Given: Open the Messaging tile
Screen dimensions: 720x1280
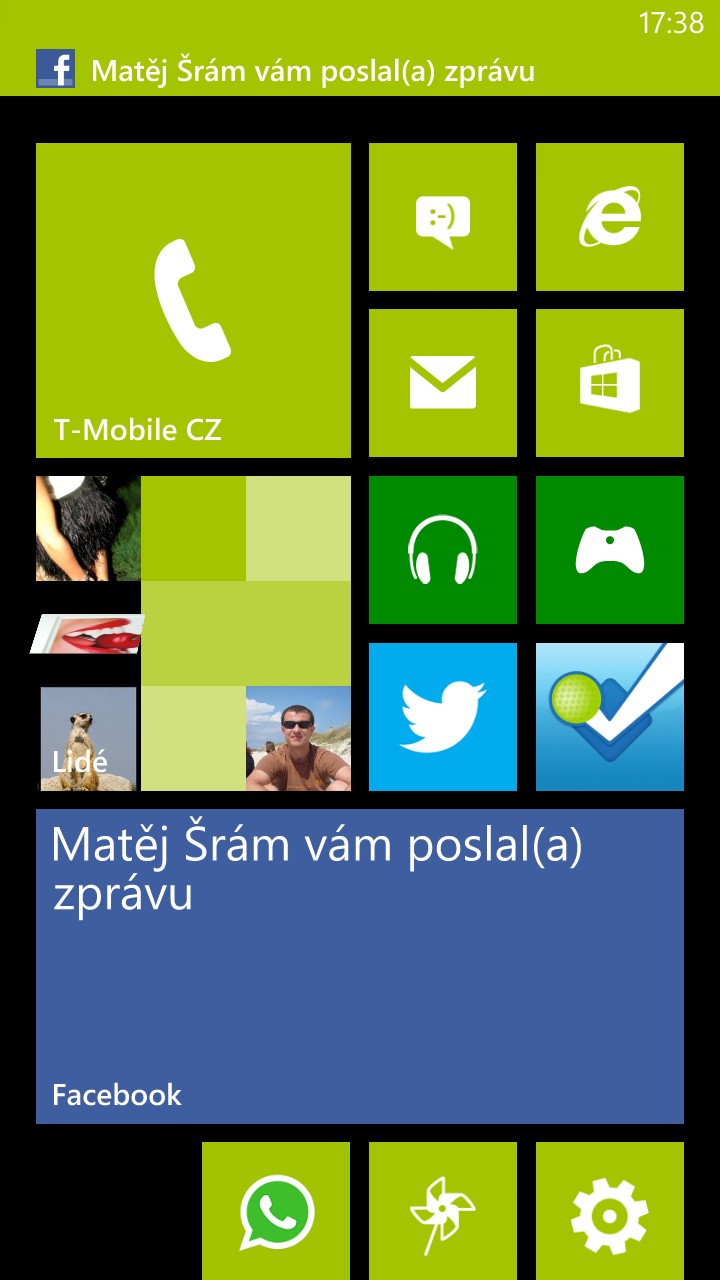Looking at the screenshot, I should (x=443, y=217).
